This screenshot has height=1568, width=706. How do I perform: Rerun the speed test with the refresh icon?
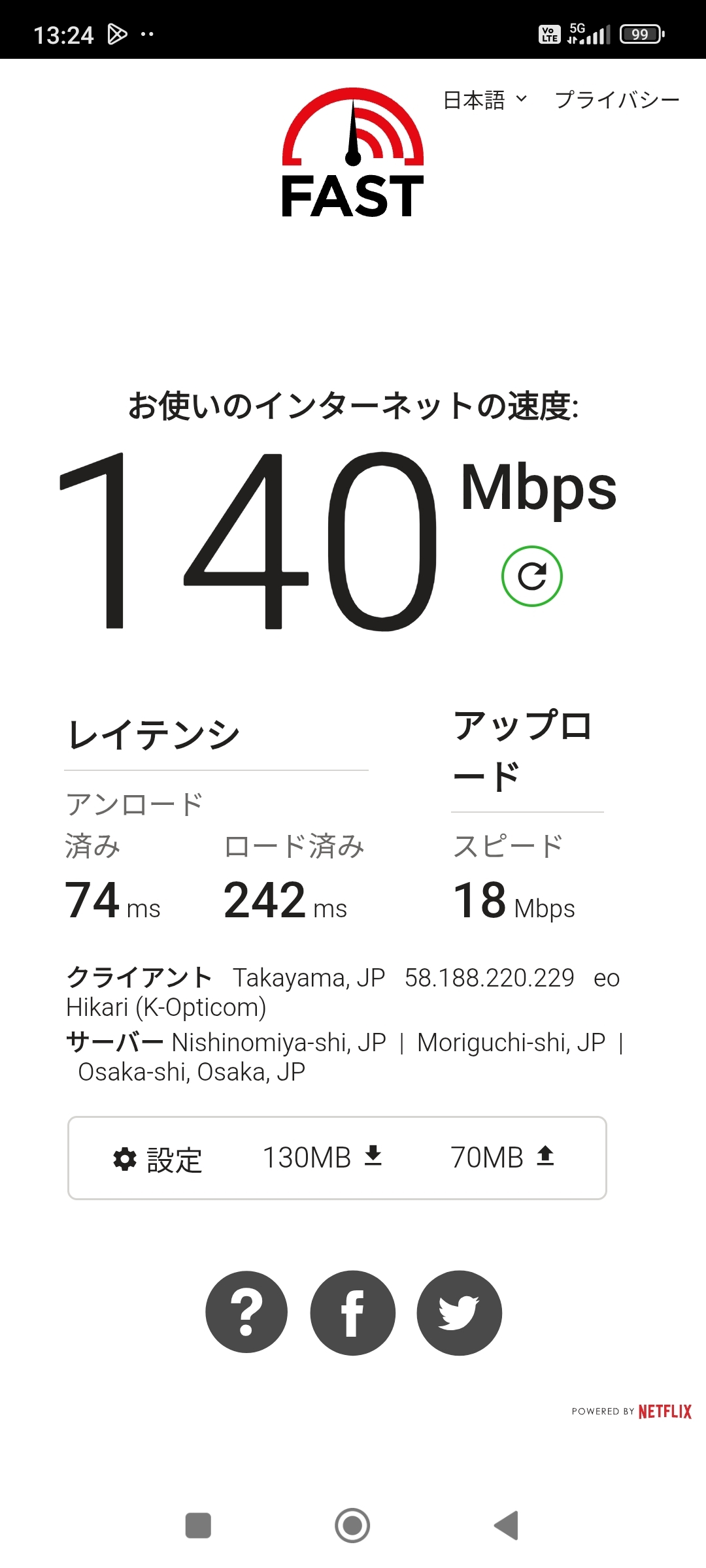coord(531,576)
